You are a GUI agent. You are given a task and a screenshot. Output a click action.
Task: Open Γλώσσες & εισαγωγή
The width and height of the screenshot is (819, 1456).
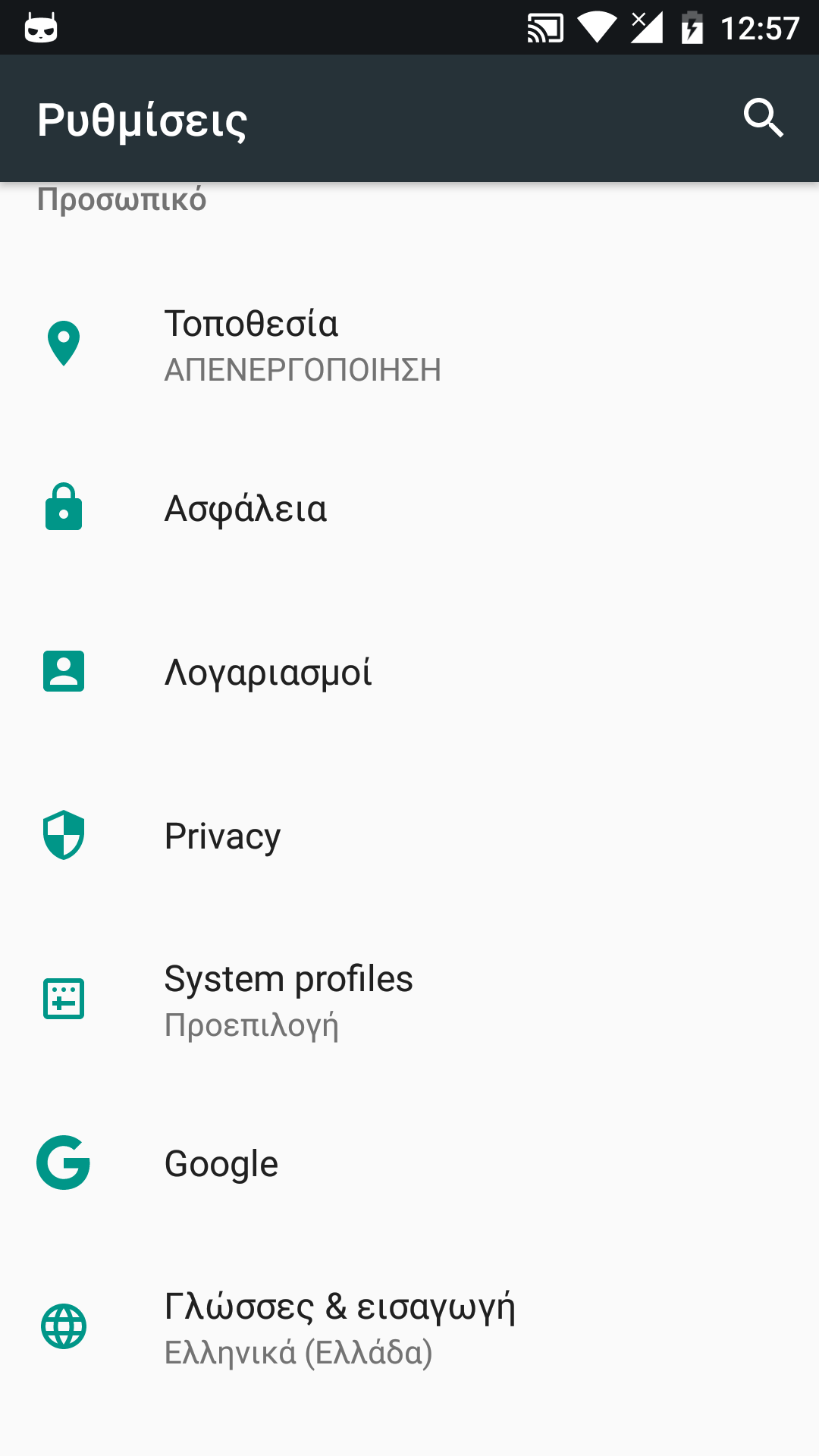(x=409, y=1327)
